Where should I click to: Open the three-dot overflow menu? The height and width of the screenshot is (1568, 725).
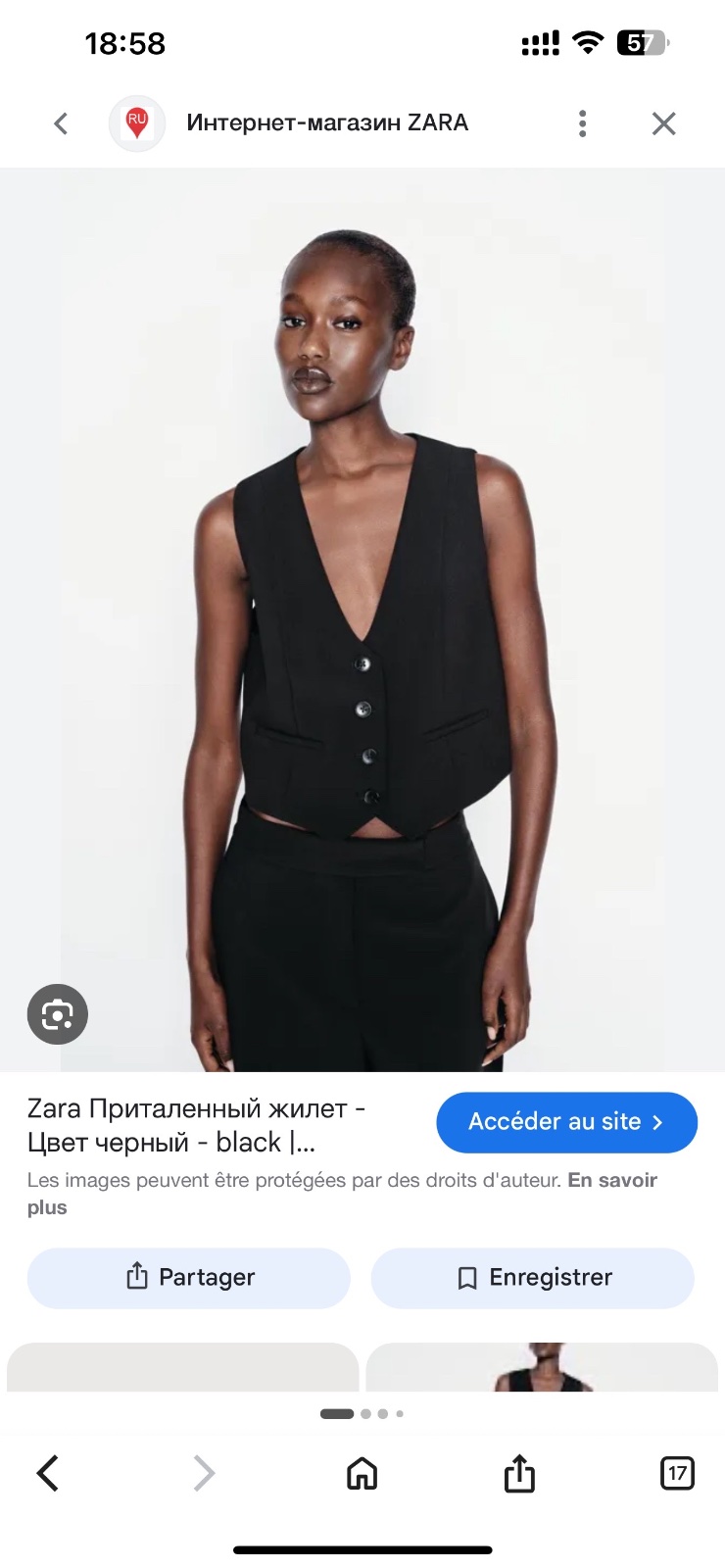click(583, 123)
